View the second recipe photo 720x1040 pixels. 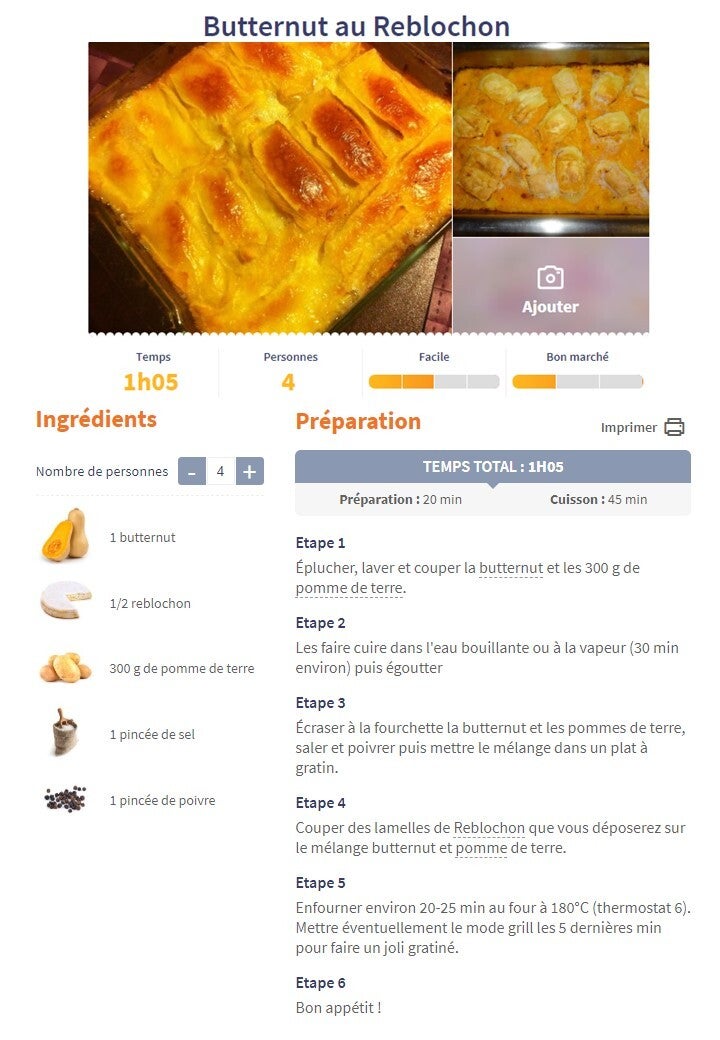[550, 138]
